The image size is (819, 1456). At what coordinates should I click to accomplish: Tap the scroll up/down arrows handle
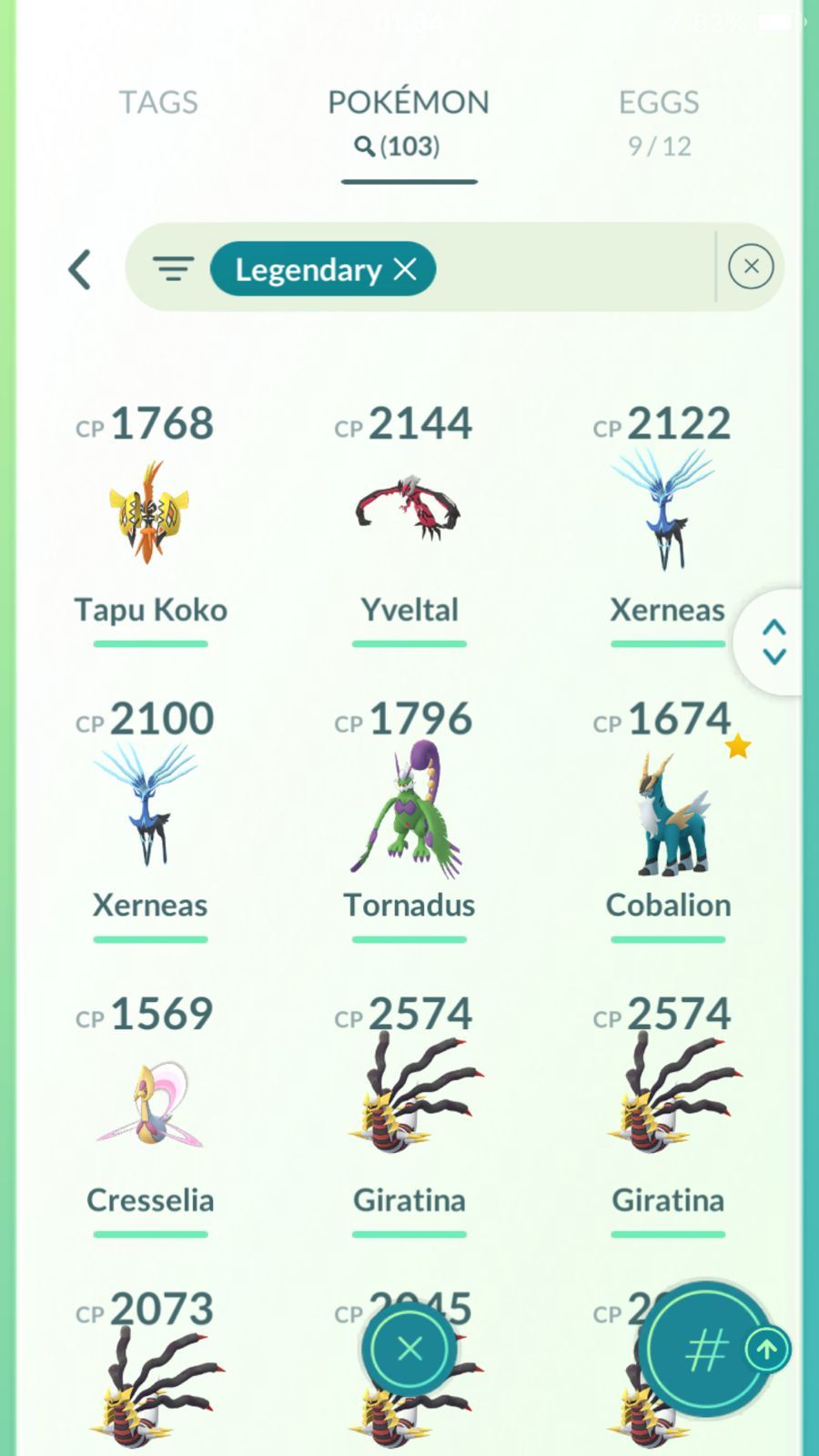tap(773, 642)
